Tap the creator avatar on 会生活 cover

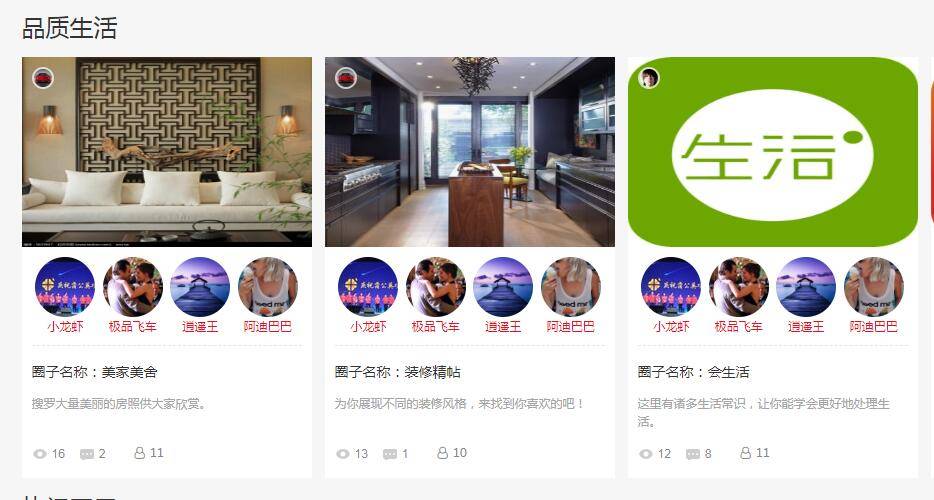(649, 78)
